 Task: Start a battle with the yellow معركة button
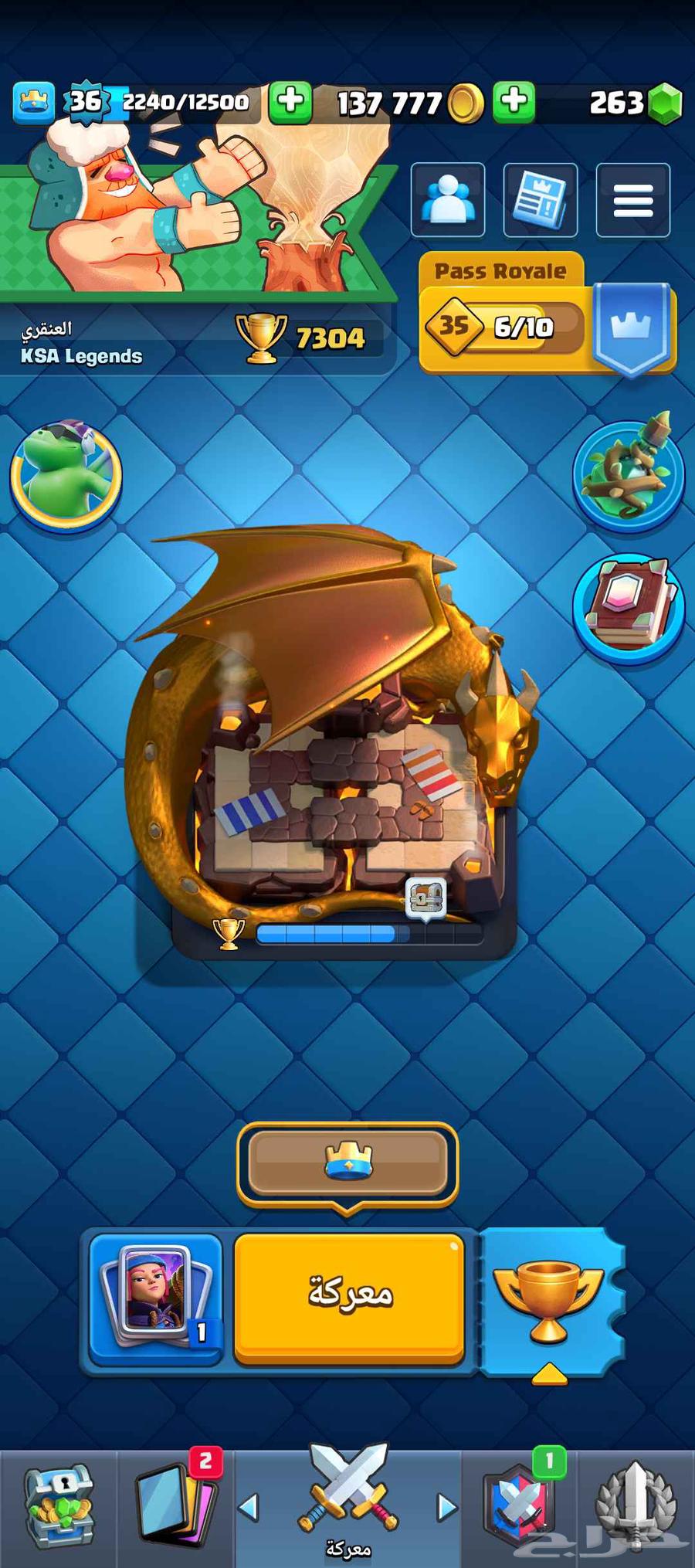(349, 1298)
